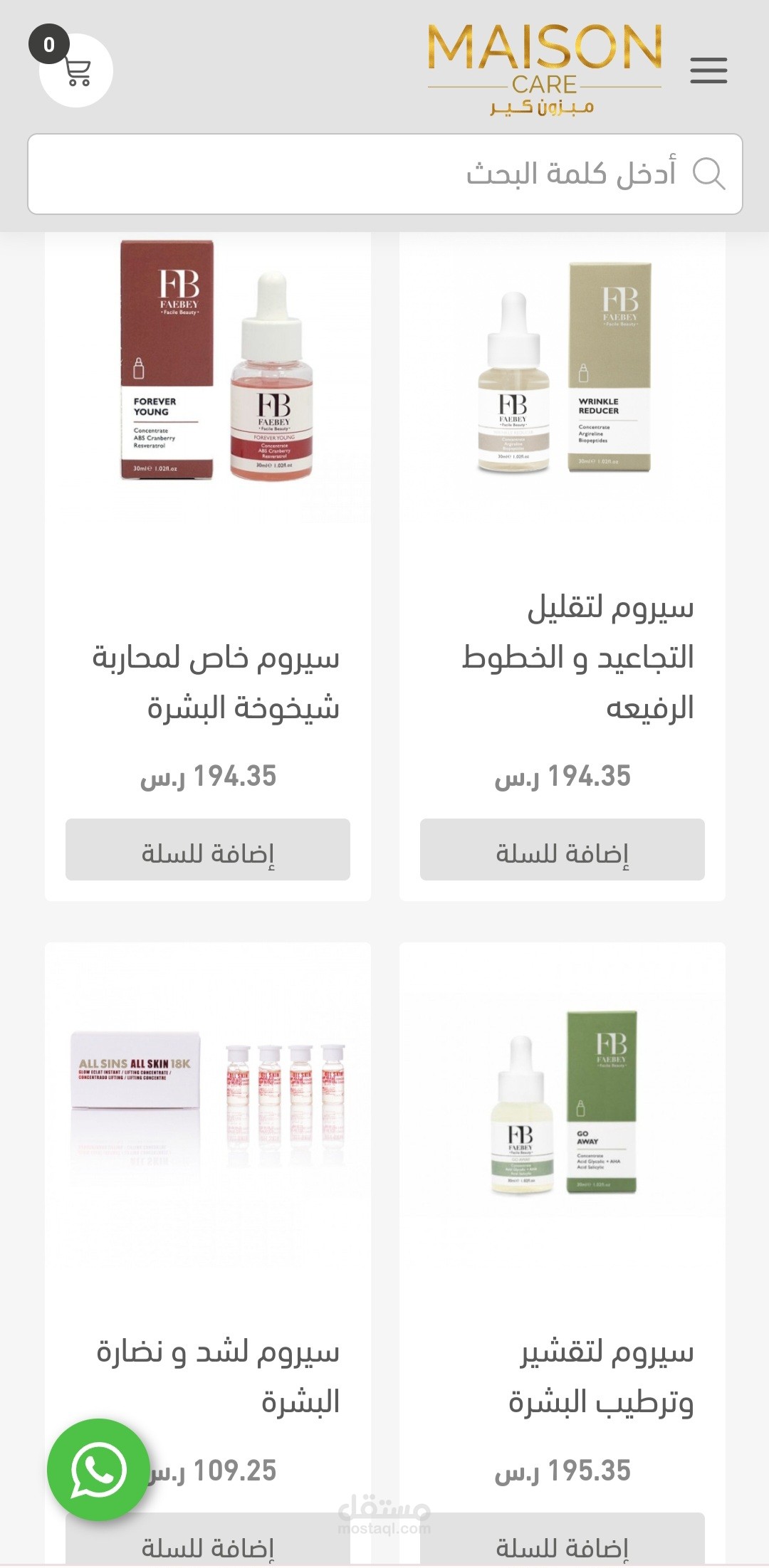Add Wrinkle Reducer serum to cart
The image size is (769, 1568).
coord(563,850)
